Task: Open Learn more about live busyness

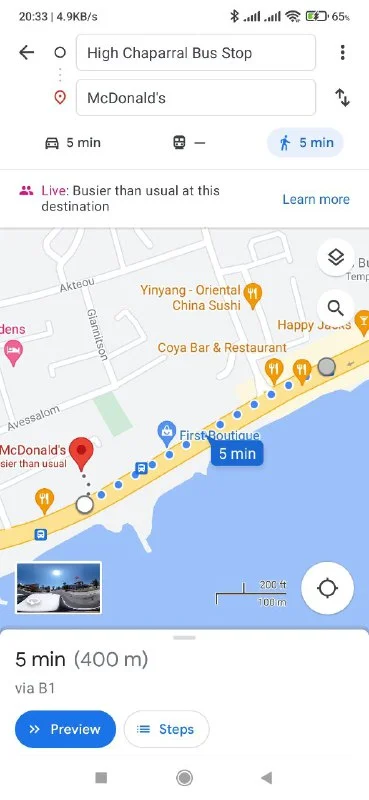Action: coord(316,199)
